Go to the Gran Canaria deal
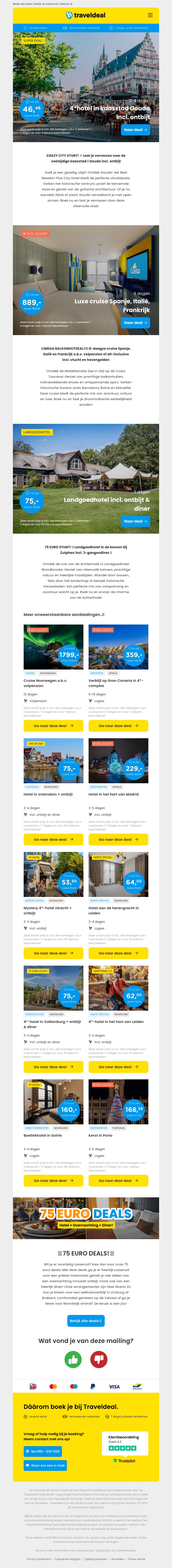Viewport: 172px width, 1568px height. [x=118, y=726]
